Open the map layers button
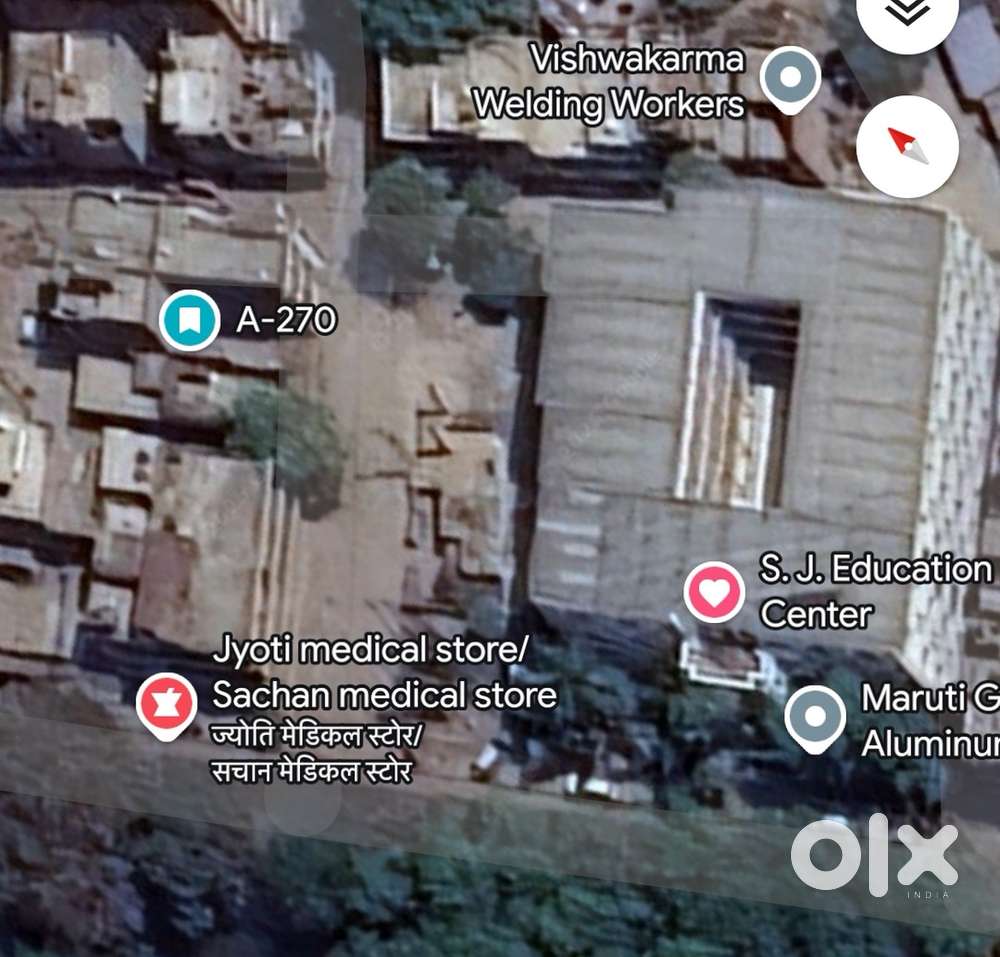The width and height of the screenshot is (1000, 957). tap(907, 15)
